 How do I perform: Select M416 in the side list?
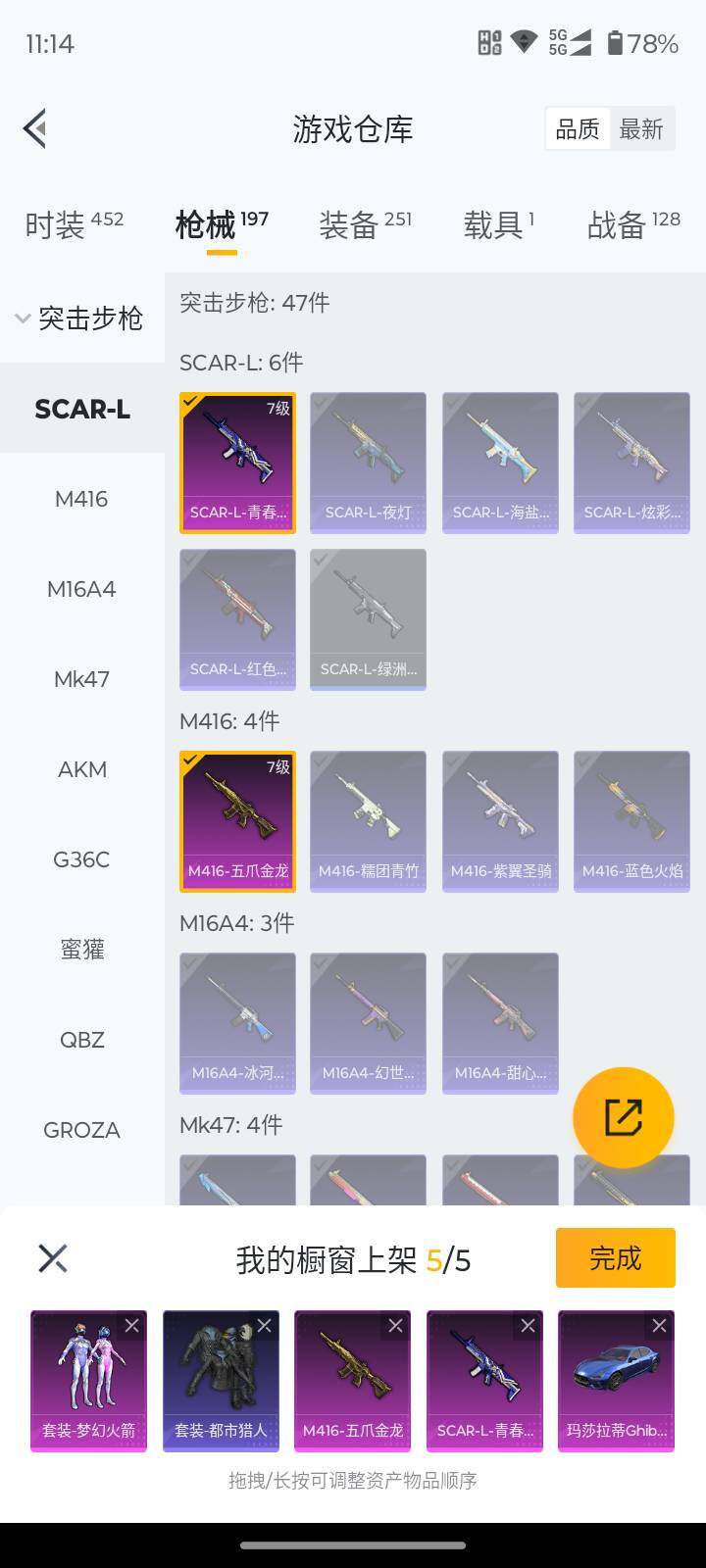81,499
